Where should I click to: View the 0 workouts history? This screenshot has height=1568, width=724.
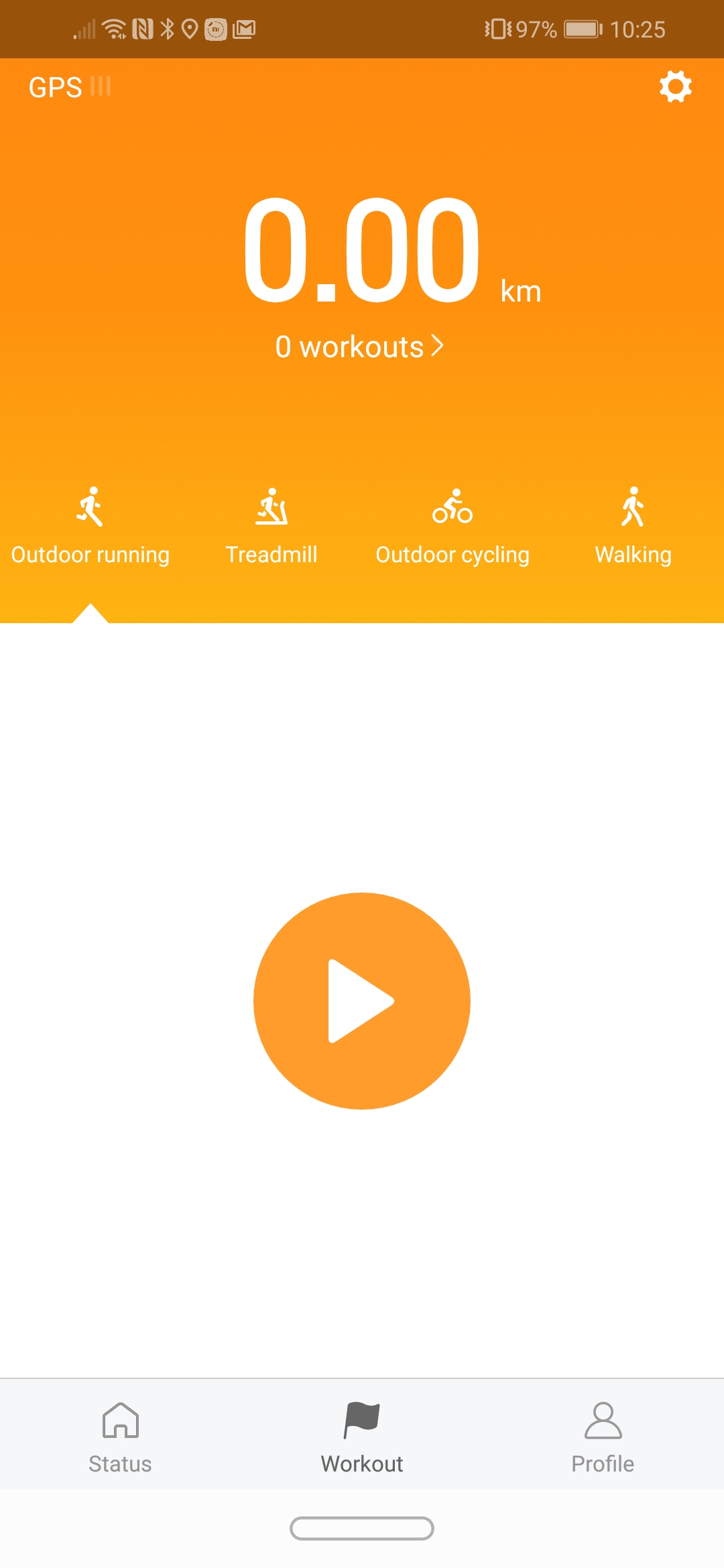coord(360,347)
